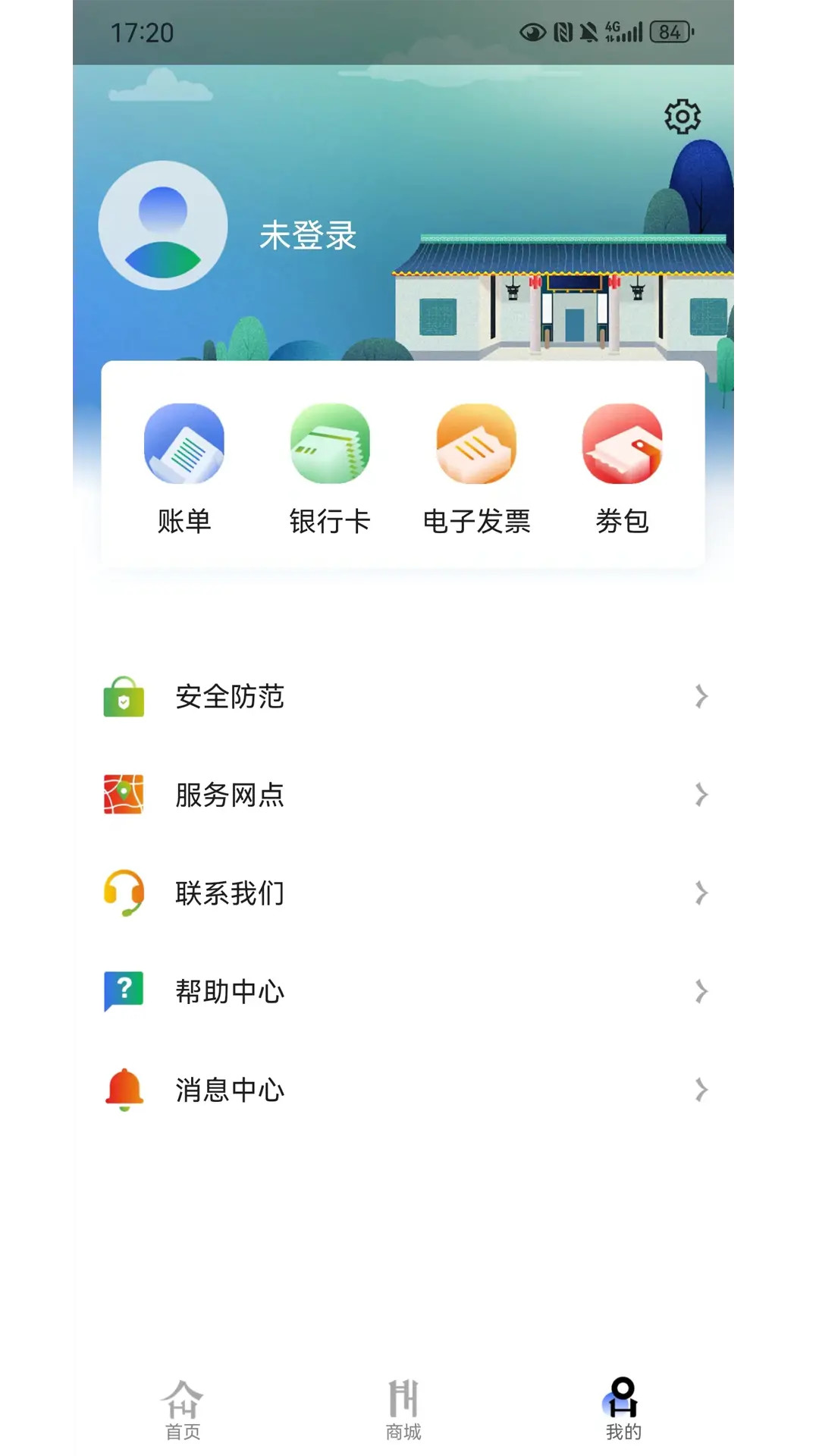Click the 消息中心 bell icon

point(123,1090)
